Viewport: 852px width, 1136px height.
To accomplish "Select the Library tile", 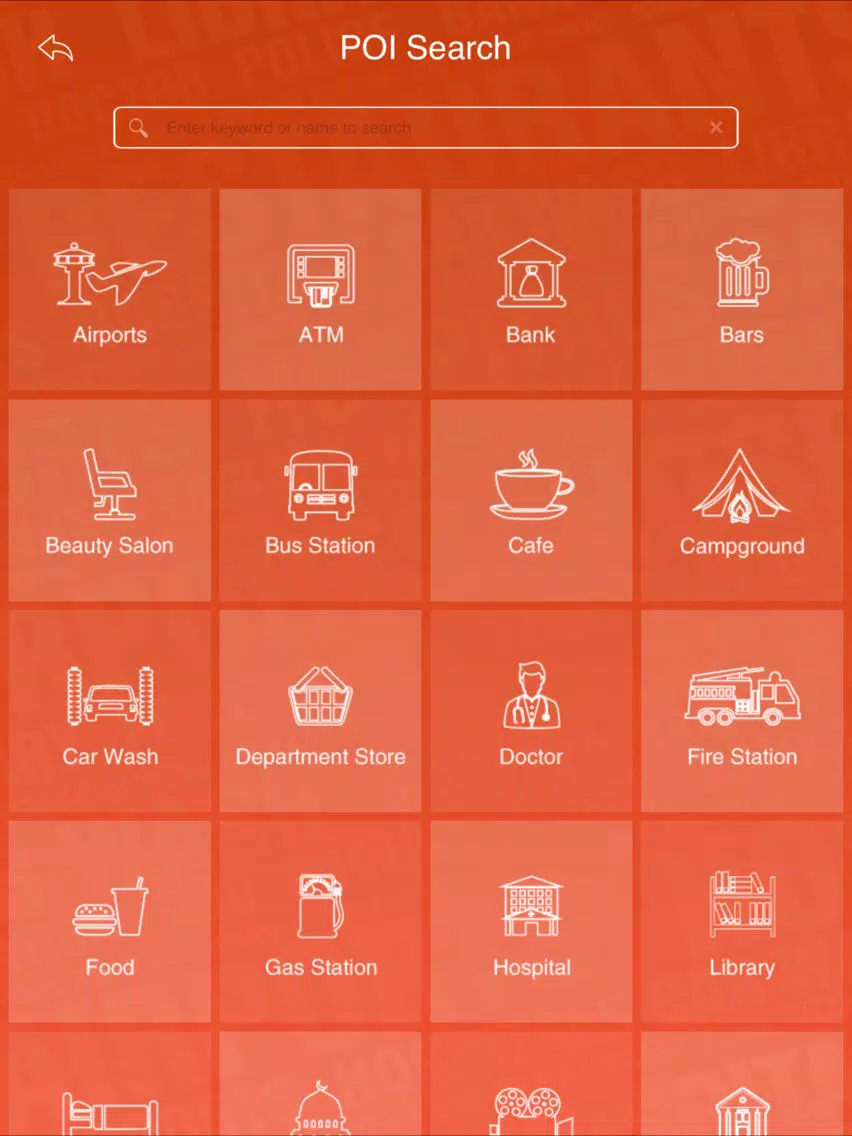I will click(742, 922).
